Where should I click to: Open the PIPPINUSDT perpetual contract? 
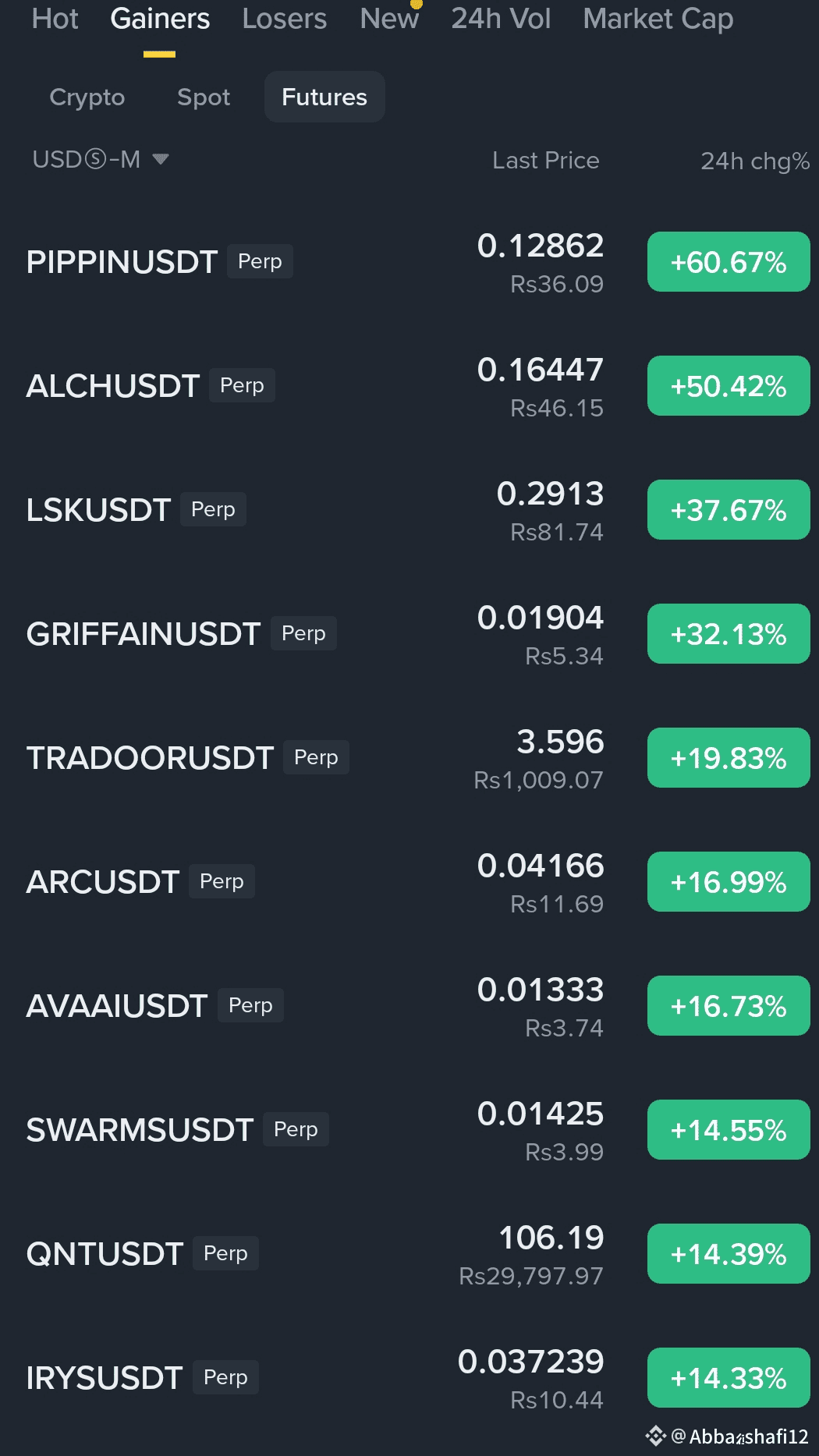(x=409, y=262)
